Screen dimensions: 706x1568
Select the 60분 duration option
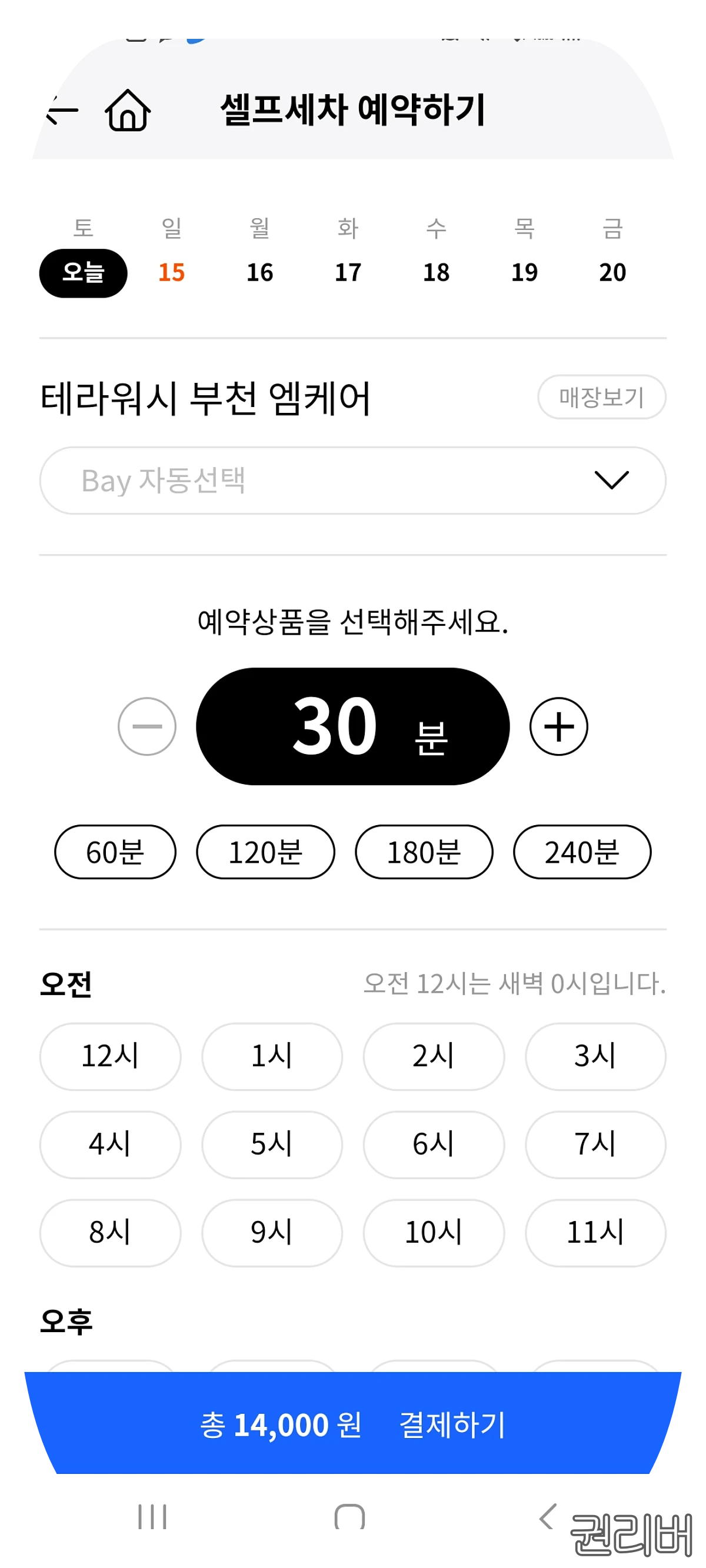click(115, 852)
